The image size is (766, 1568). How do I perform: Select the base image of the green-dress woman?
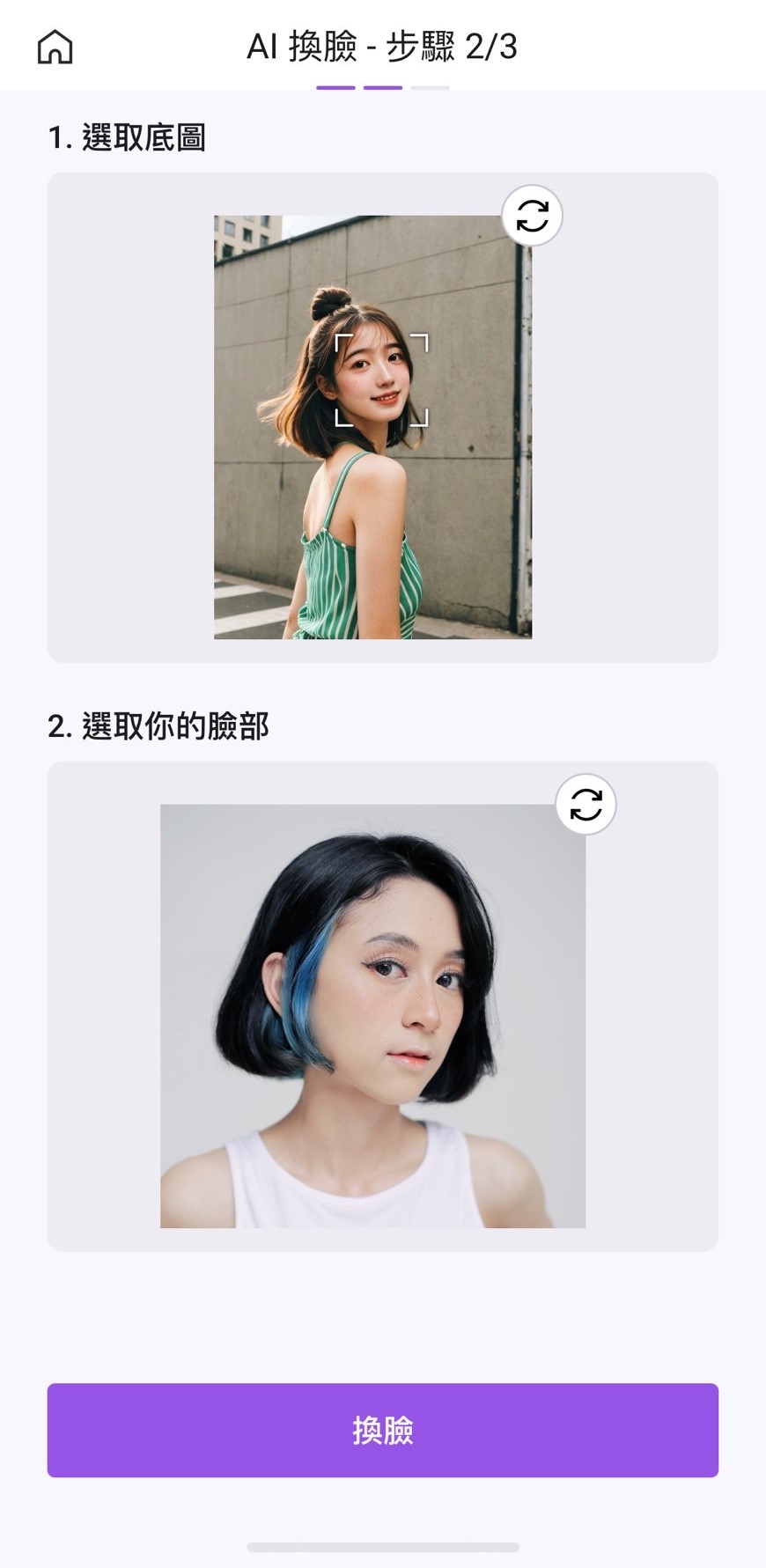tap(372, 427)
